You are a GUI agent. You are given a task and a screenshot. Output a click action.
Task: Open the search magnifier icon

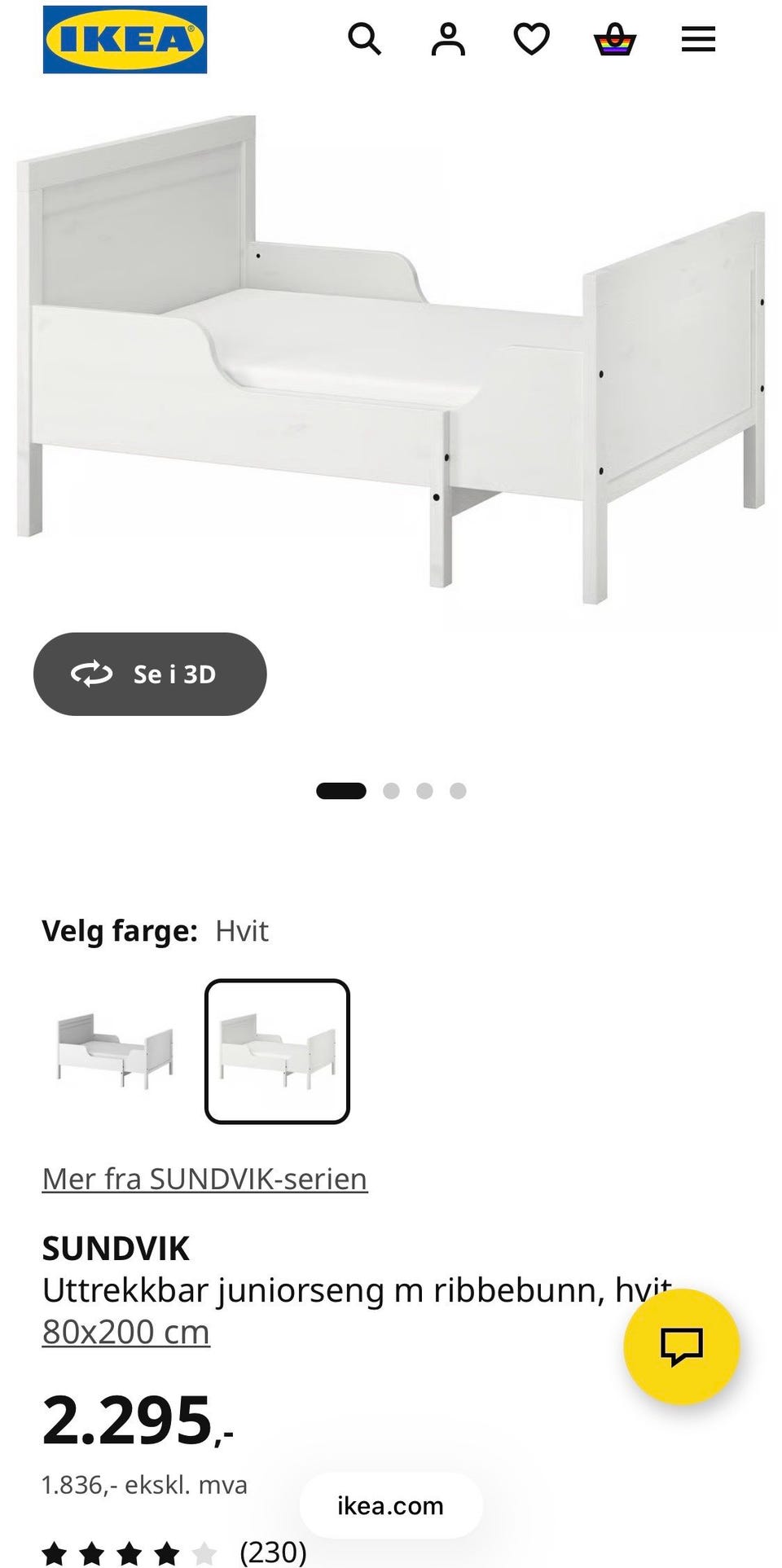click(364, 39)
